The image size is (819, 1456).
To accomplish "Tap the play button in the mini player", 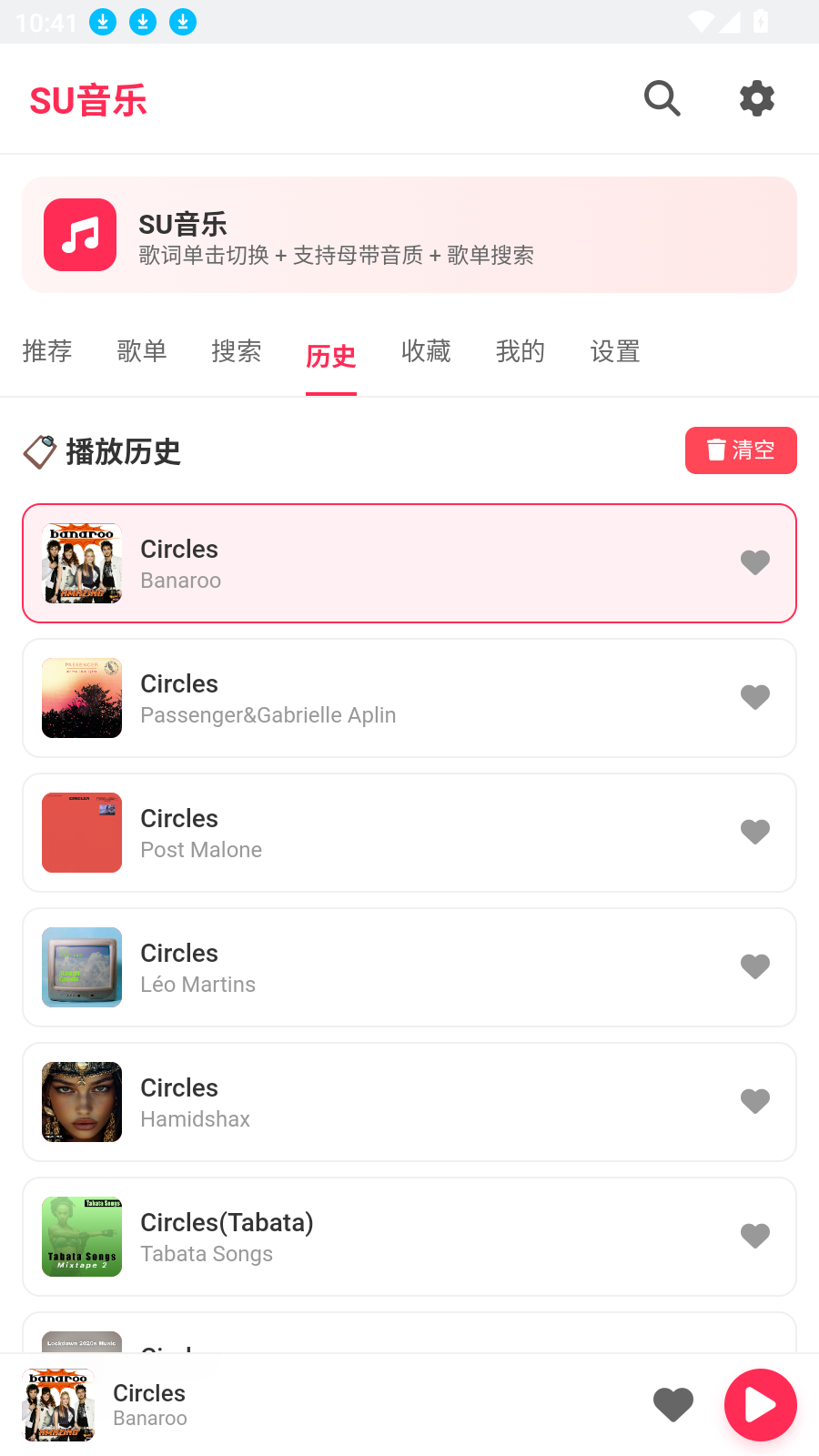I will [760, 1405].
